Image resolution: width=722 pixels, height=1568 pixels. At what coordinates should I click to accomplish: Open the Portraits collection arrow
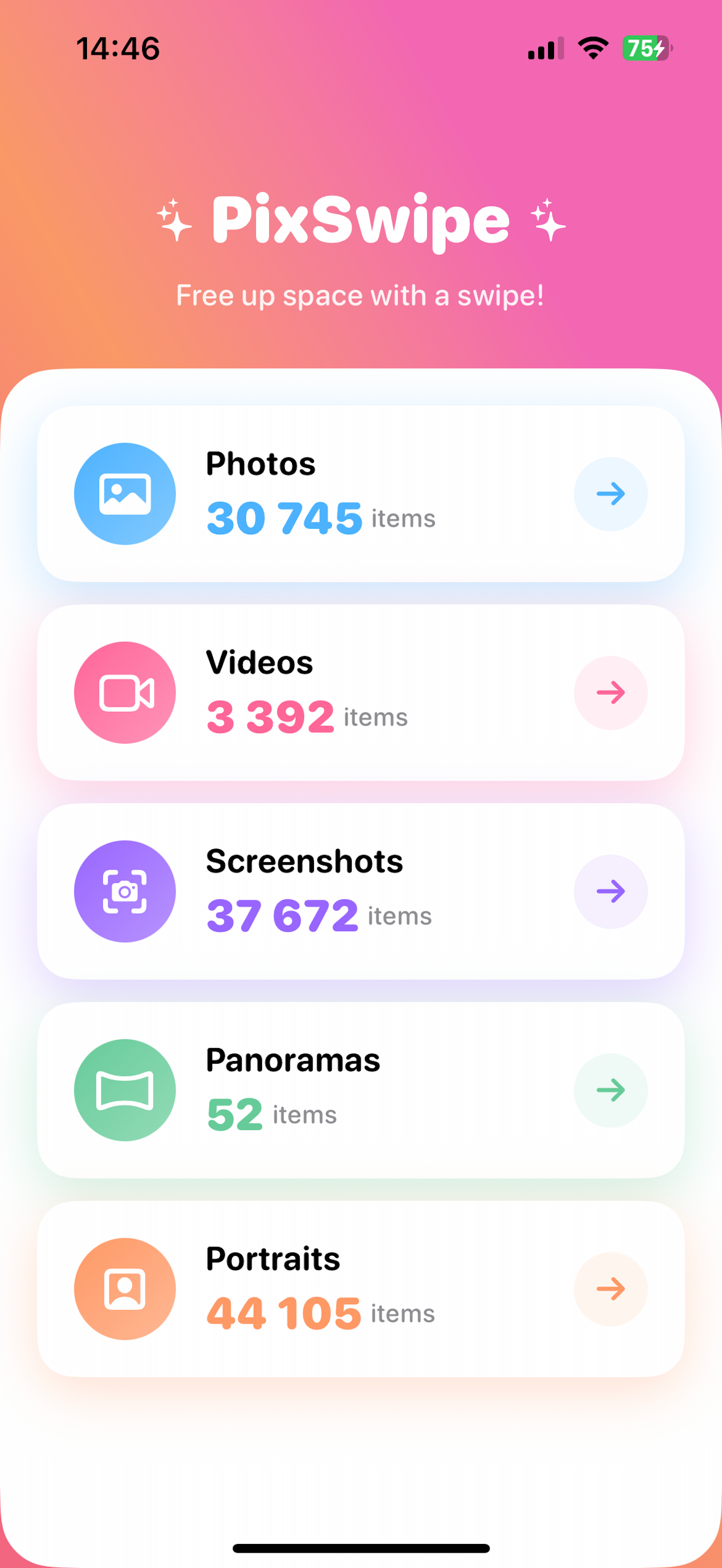610,1289
